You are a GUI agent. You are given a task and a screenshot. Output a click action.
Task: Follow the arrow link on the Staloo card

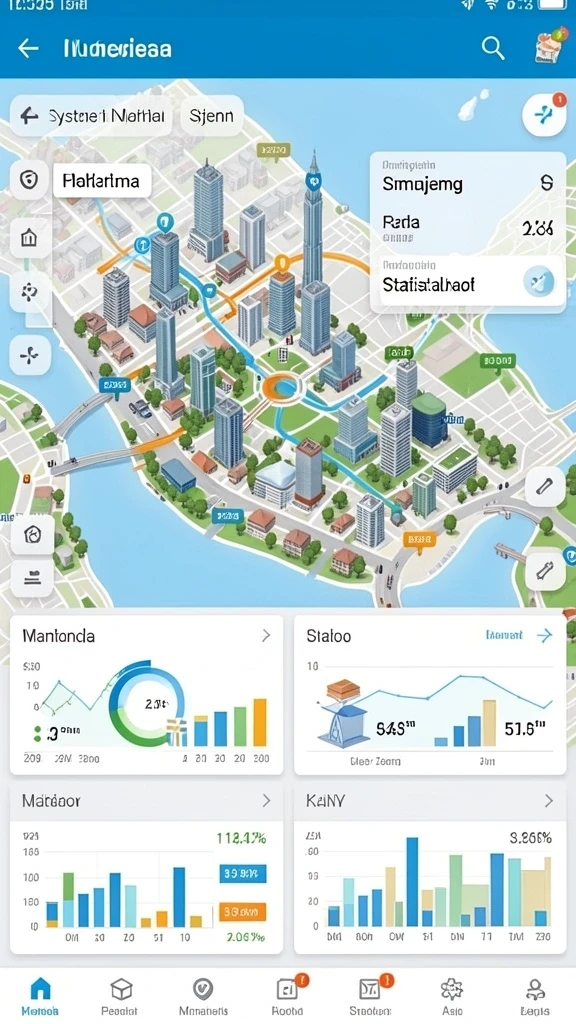point(544,635)
